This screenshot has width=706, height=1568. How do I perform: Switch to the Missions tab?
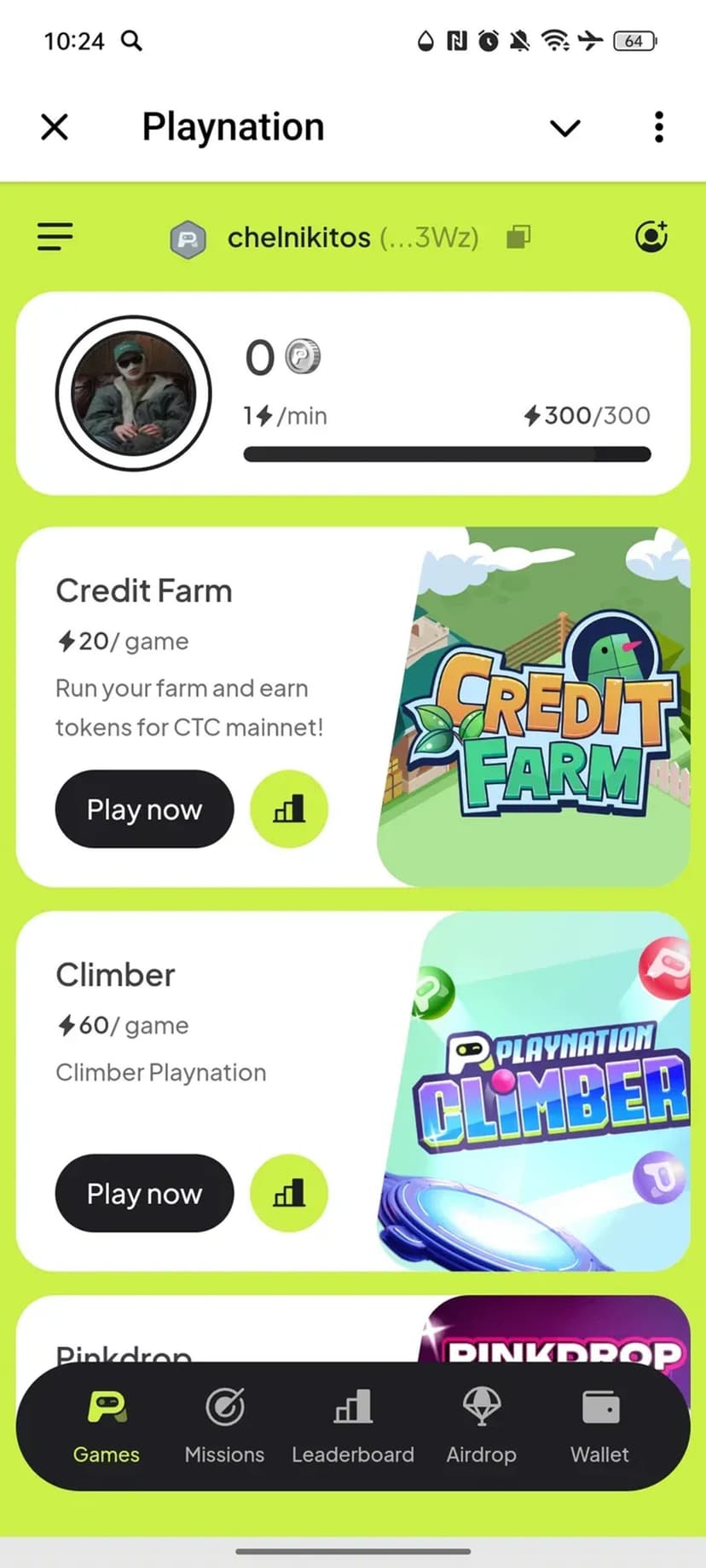coord(225,1426)
